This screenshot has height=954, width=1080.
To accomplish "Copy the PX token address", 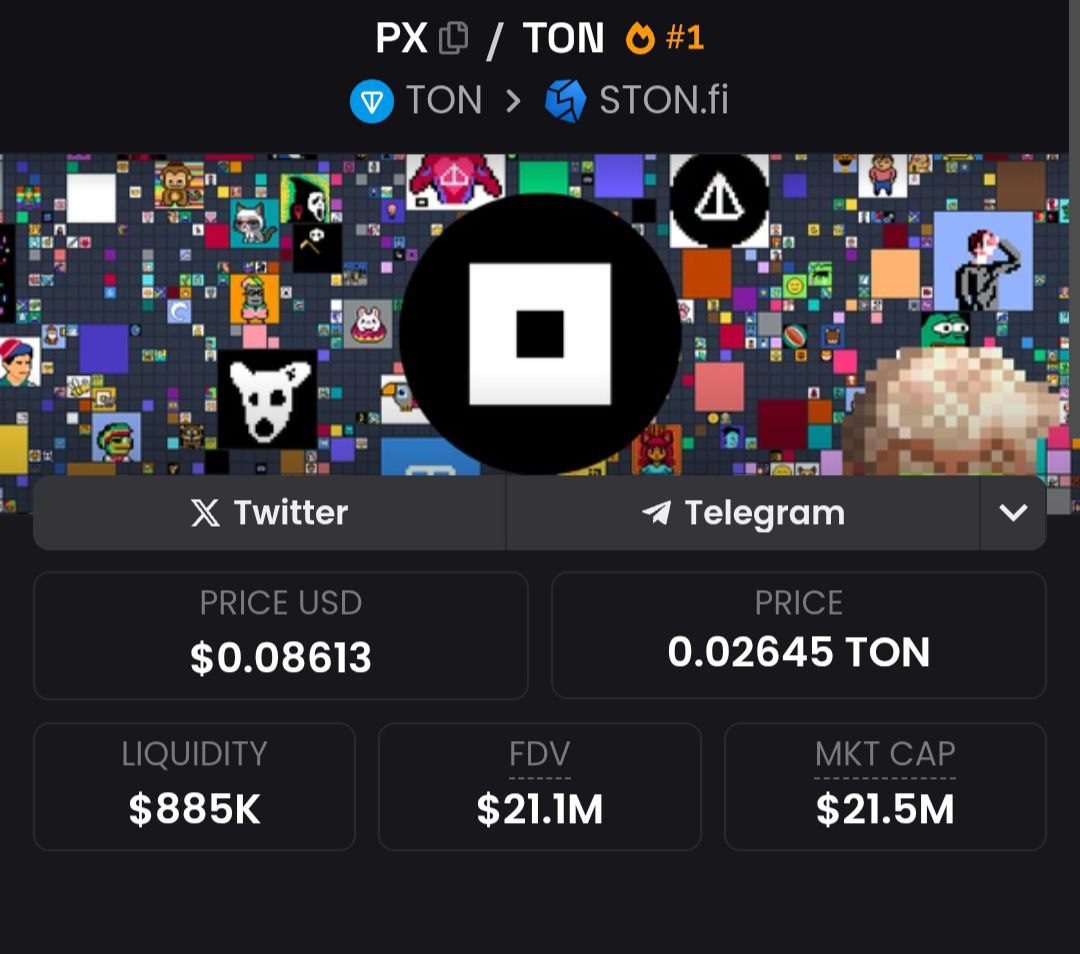I will (453, 38).
